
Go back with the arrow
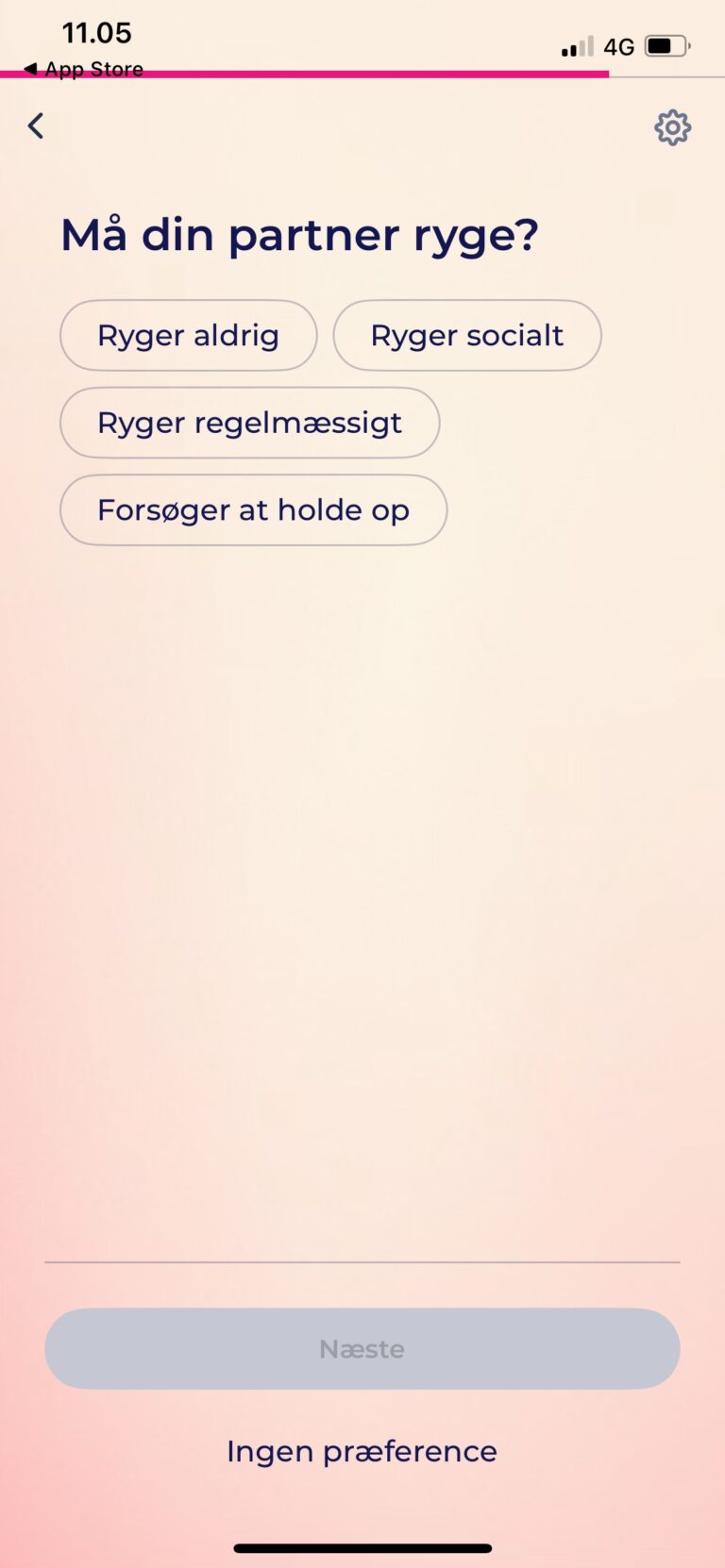tap(36, 126)
